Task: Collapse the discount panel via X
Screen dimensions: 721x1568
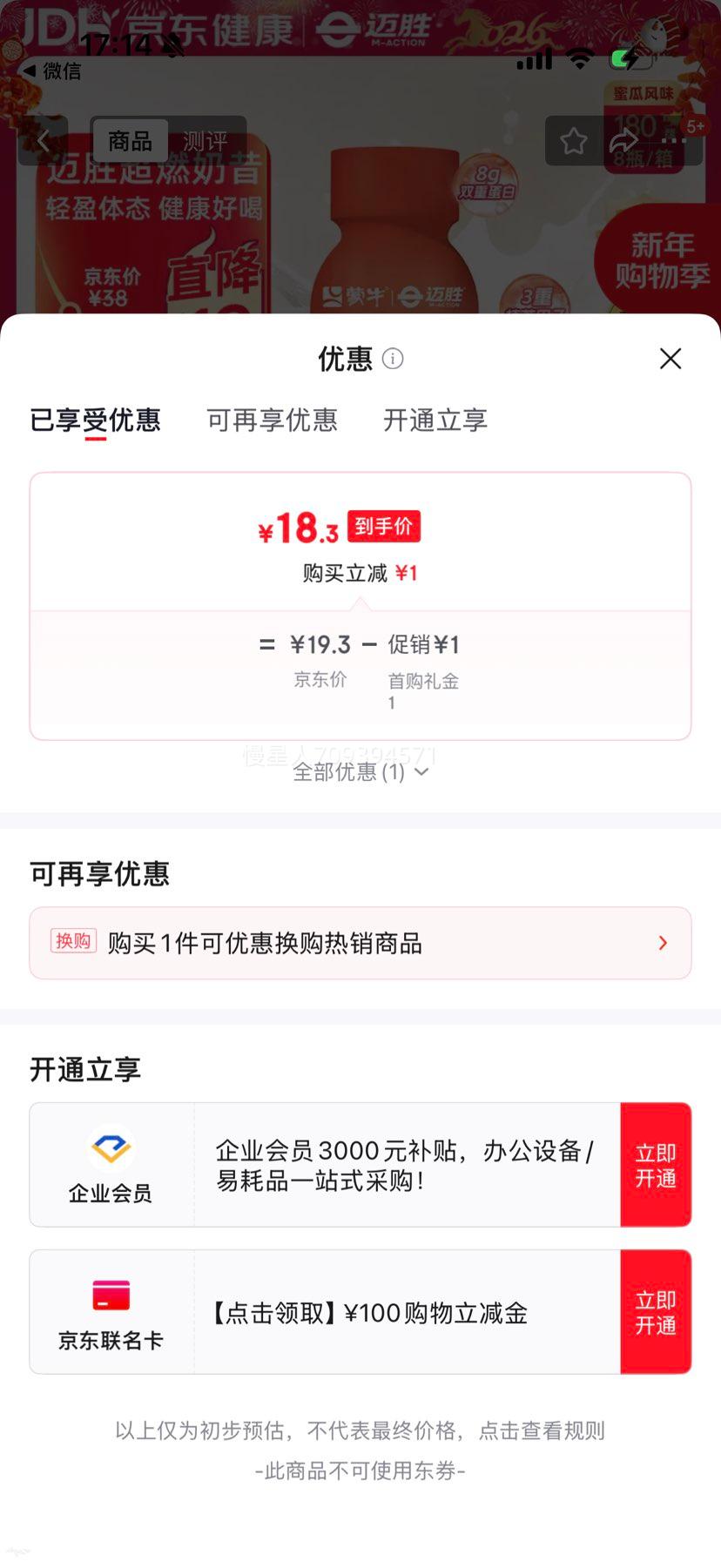Action: coord(670,359)
